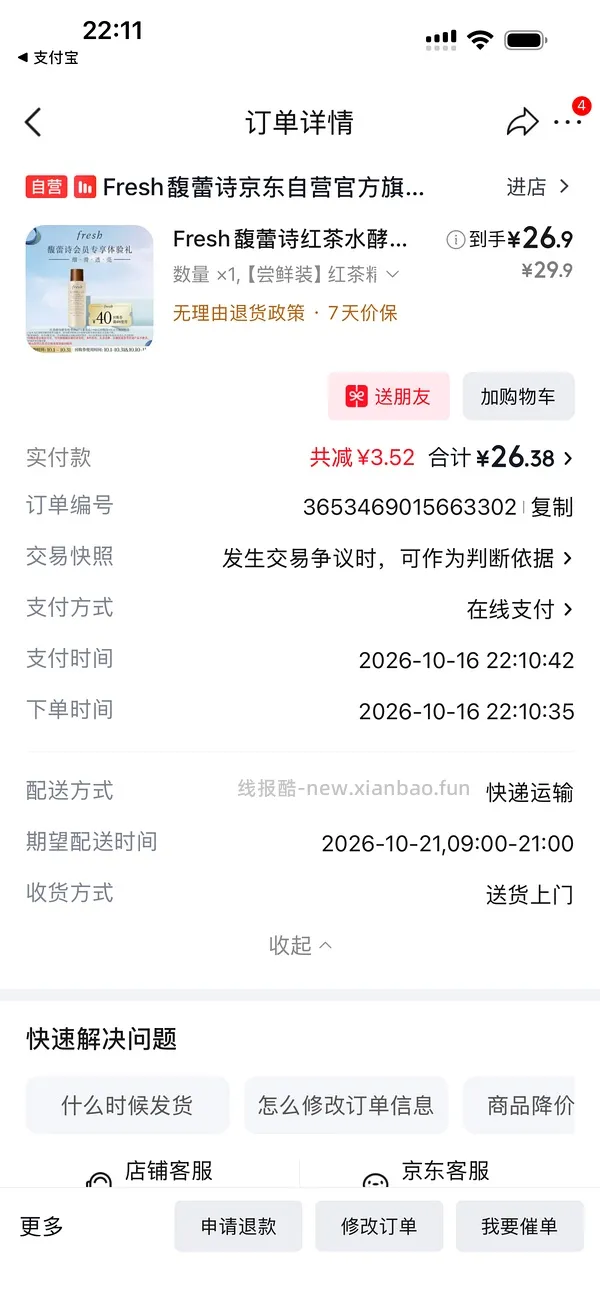
Task: Tap 我要催单 to expedite the order
Action: [519, 1226]
